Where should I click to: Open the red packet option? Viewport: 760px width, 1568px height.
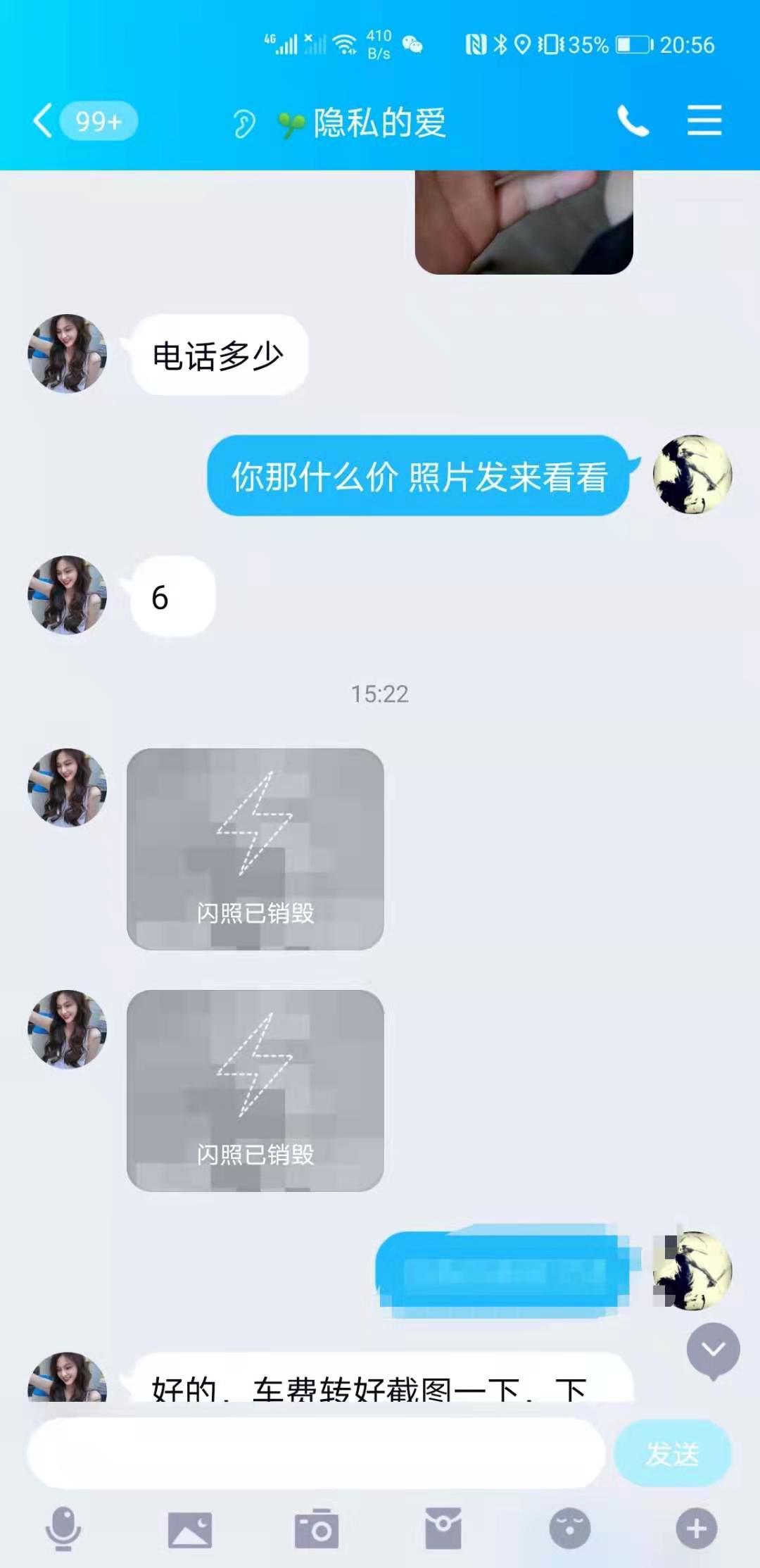443,1529
